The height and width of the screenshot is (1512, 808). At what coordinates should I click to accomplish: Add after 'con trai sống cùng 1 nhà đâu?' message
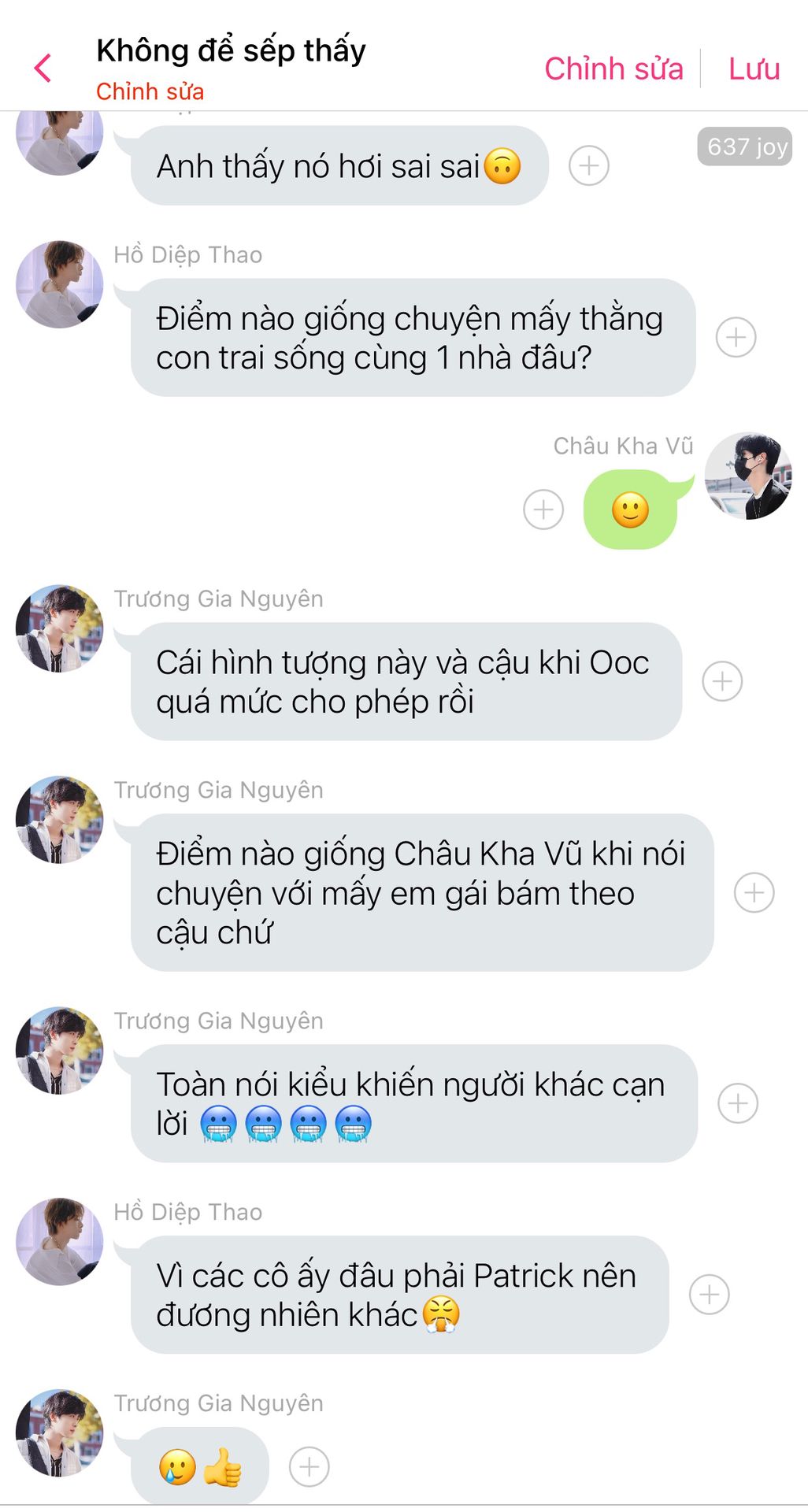coord(736,337)
